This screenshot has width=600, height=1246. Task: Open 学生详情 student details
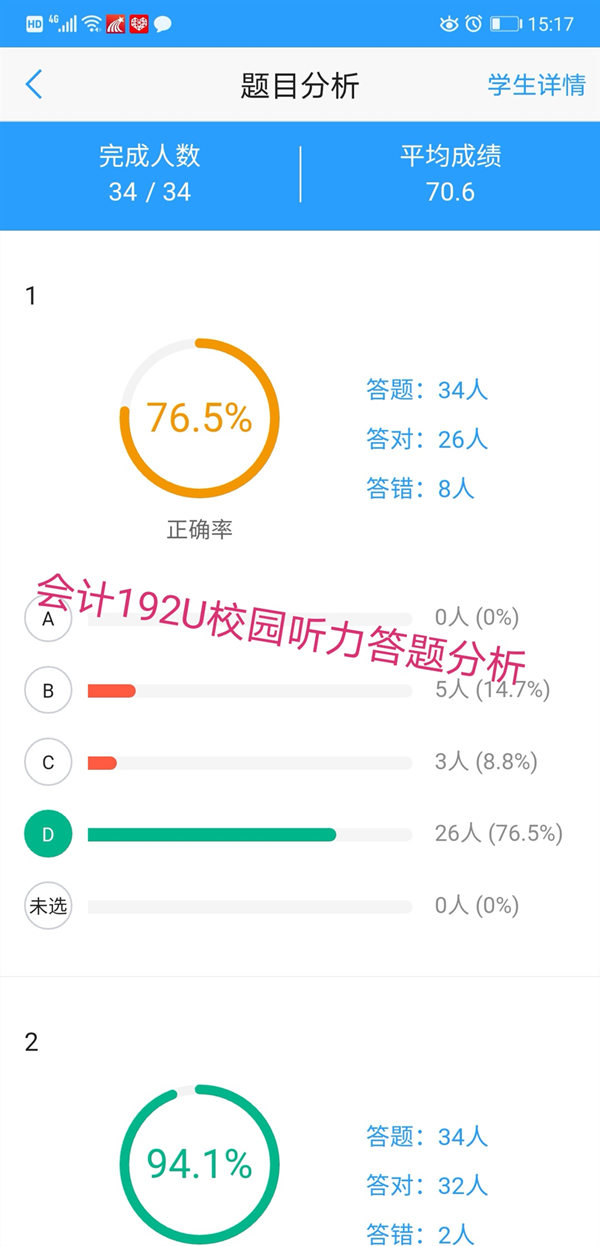[x=536, y=85]
